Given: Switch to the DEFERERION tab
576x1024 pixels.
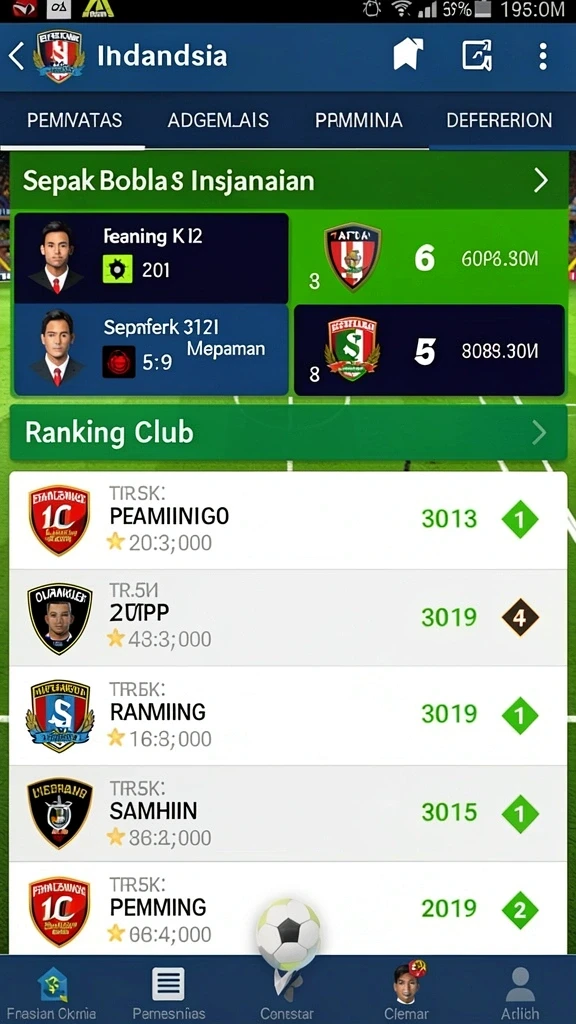Looking at the screenshot, I should (x=500, y=120).
